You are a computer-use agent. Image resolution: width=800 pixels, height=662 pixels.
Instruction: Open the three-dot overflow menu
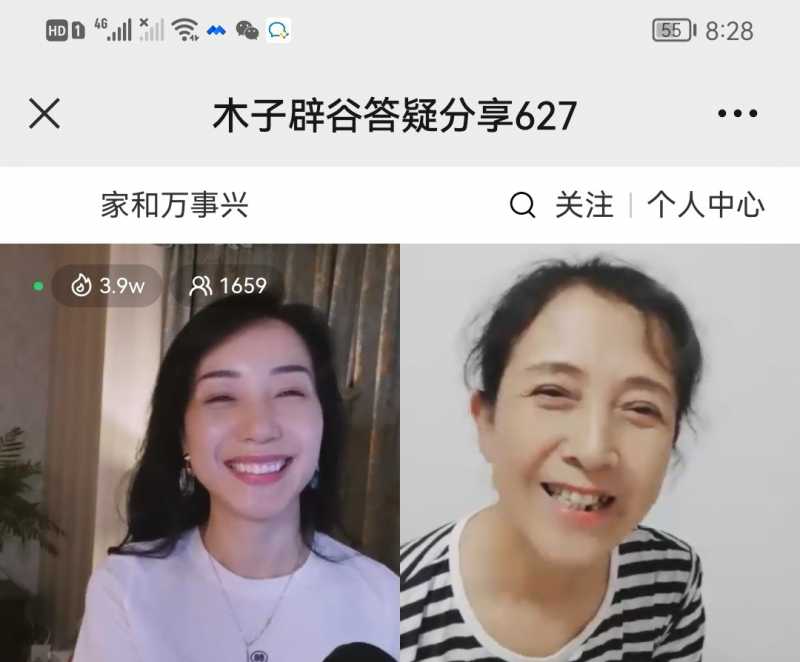(737, 114)
